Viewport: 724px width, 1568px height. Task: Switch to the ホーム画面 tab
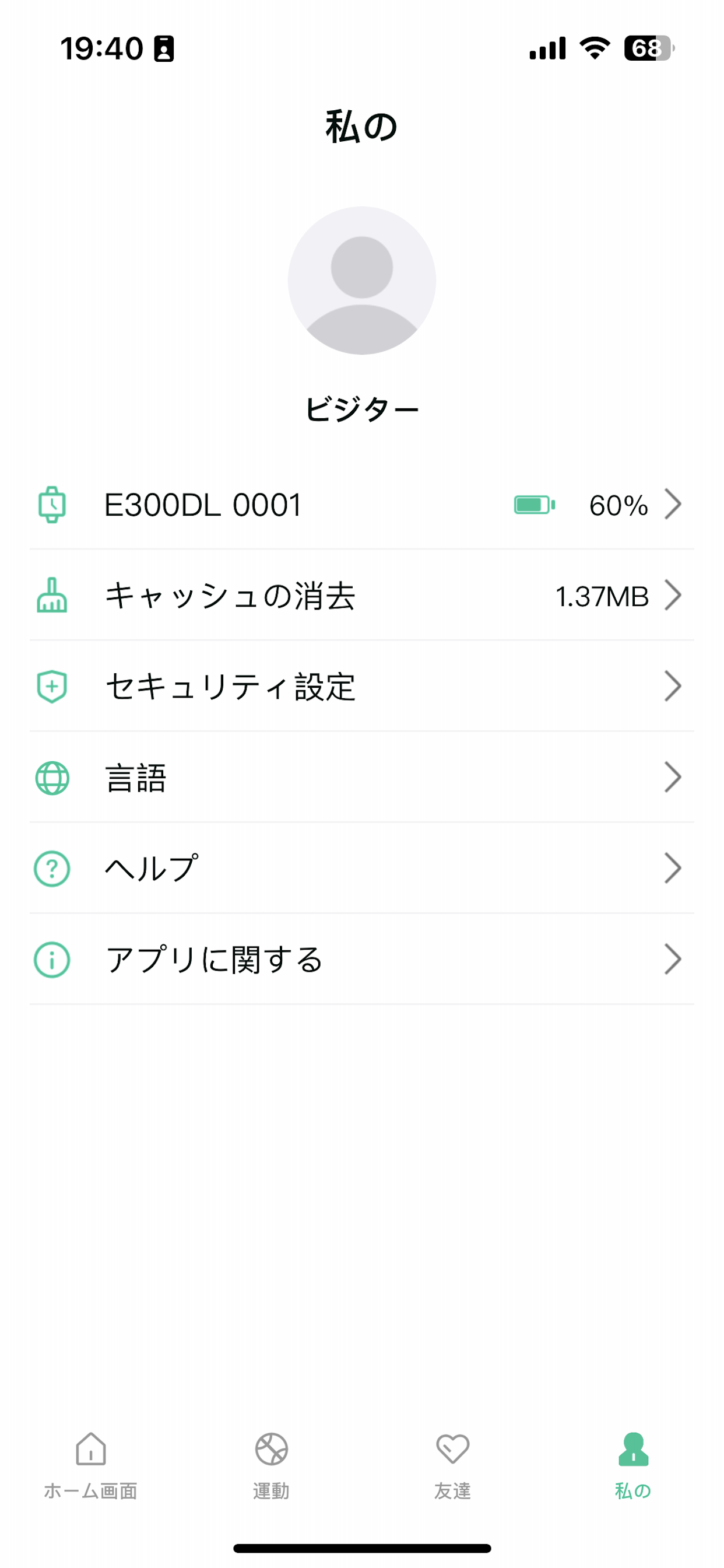(91, 1466)
